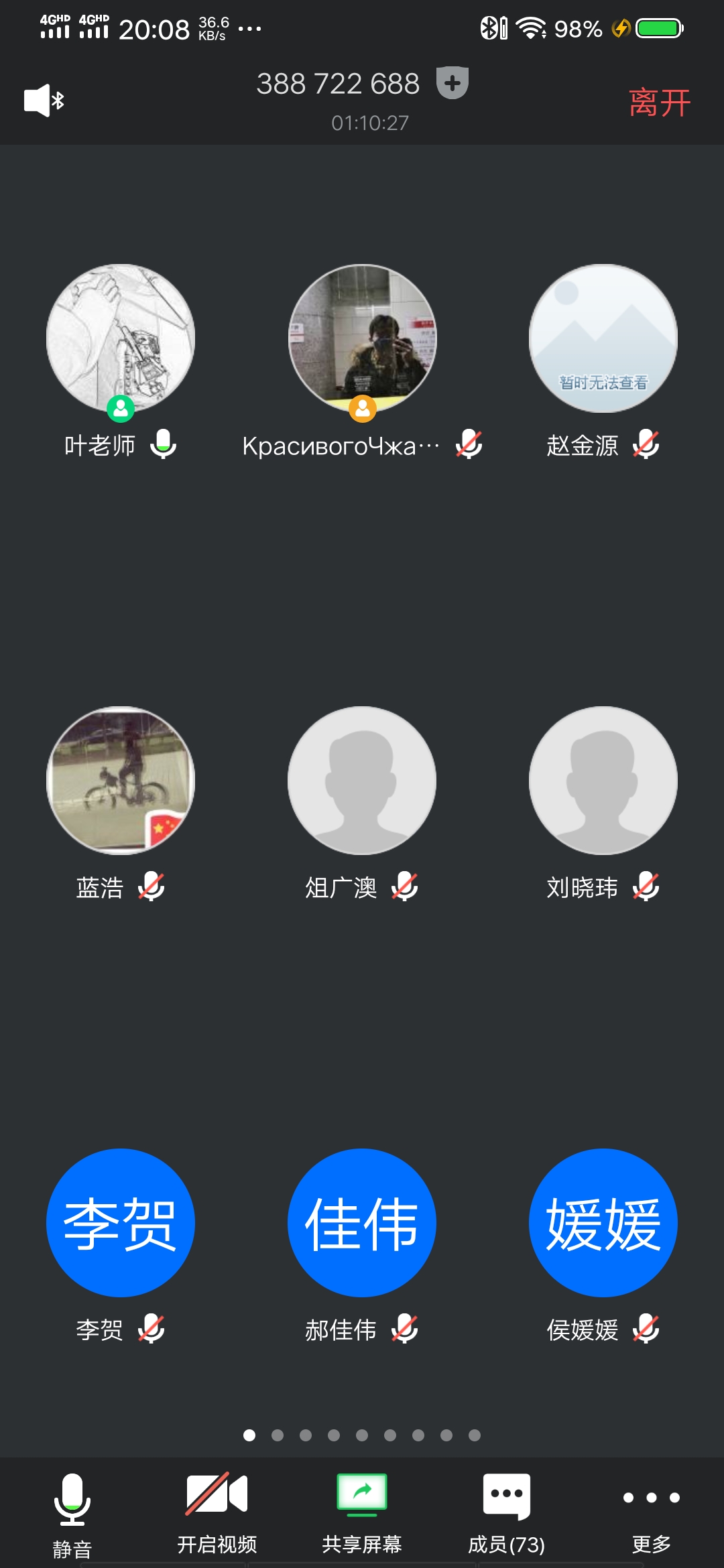Tap the speaker audio output icon
Screen dimensions: 724x1568
click(44, 101)
